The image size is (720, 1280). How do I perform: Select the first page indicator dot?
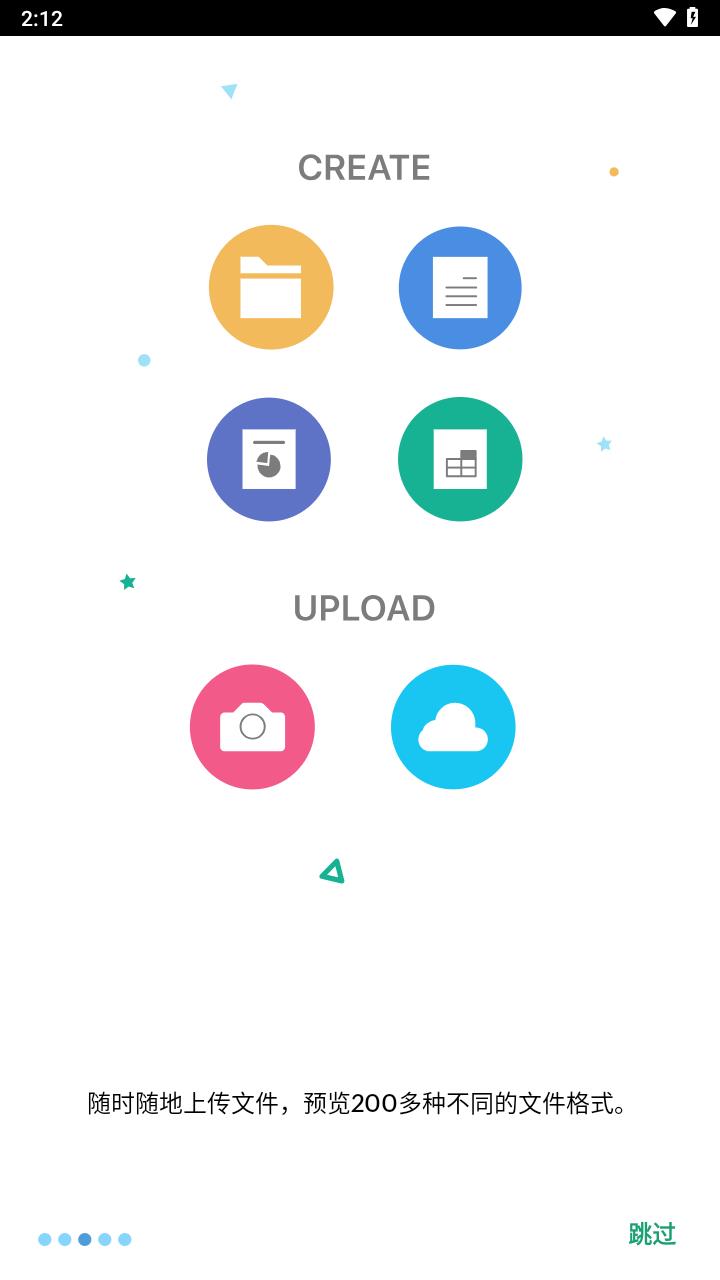tap(44, 1239)
